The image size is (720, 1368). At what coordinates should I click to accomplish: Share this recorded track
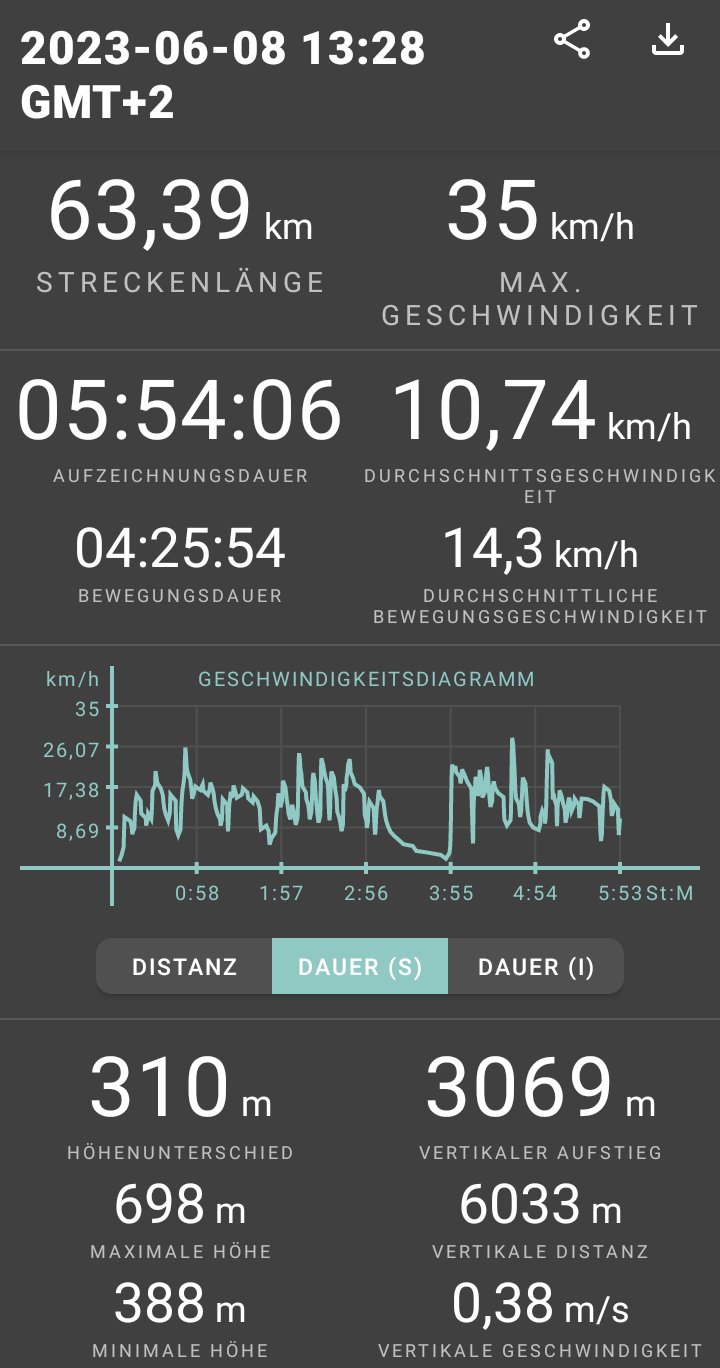pyautogui.click(x=572, y=41)
